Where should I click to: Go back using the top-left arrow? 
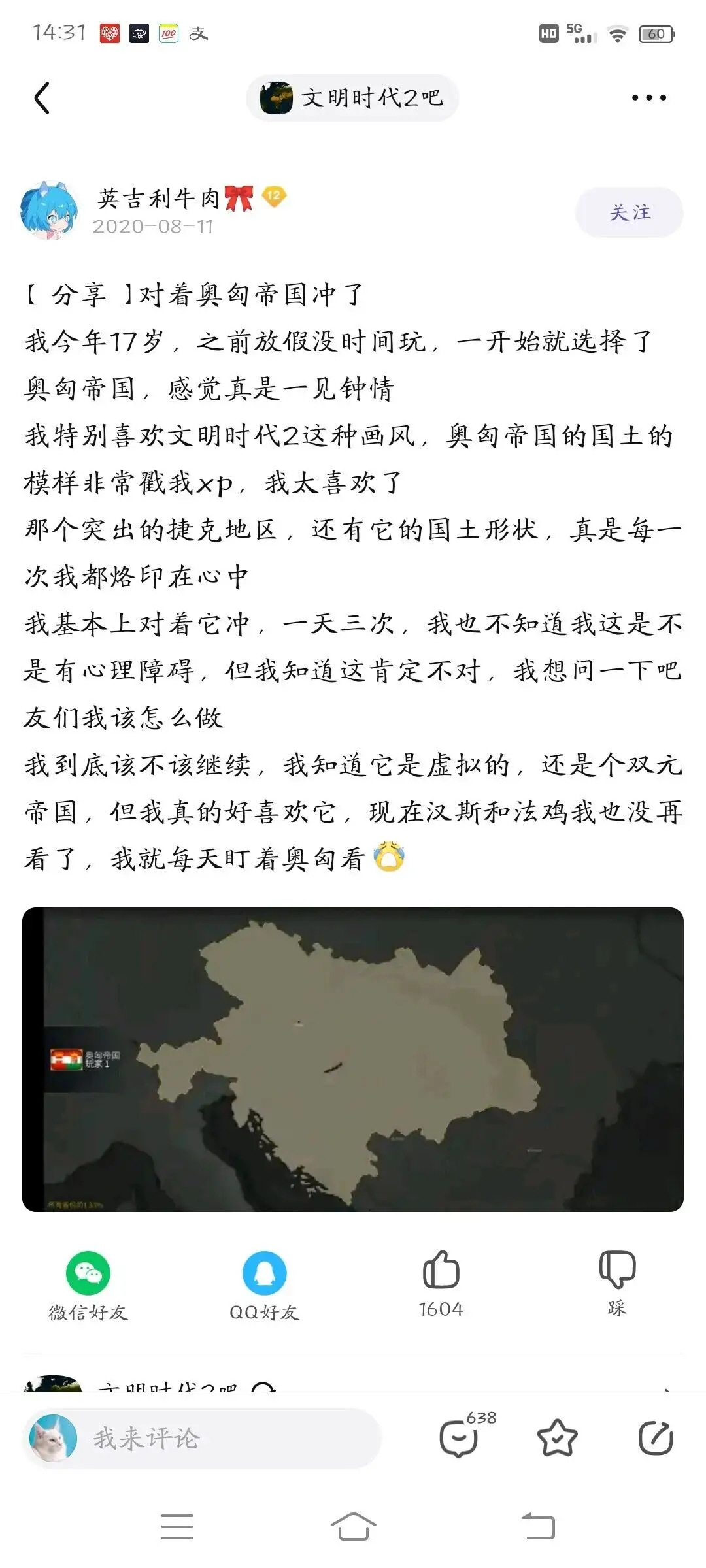coord(42,98)
